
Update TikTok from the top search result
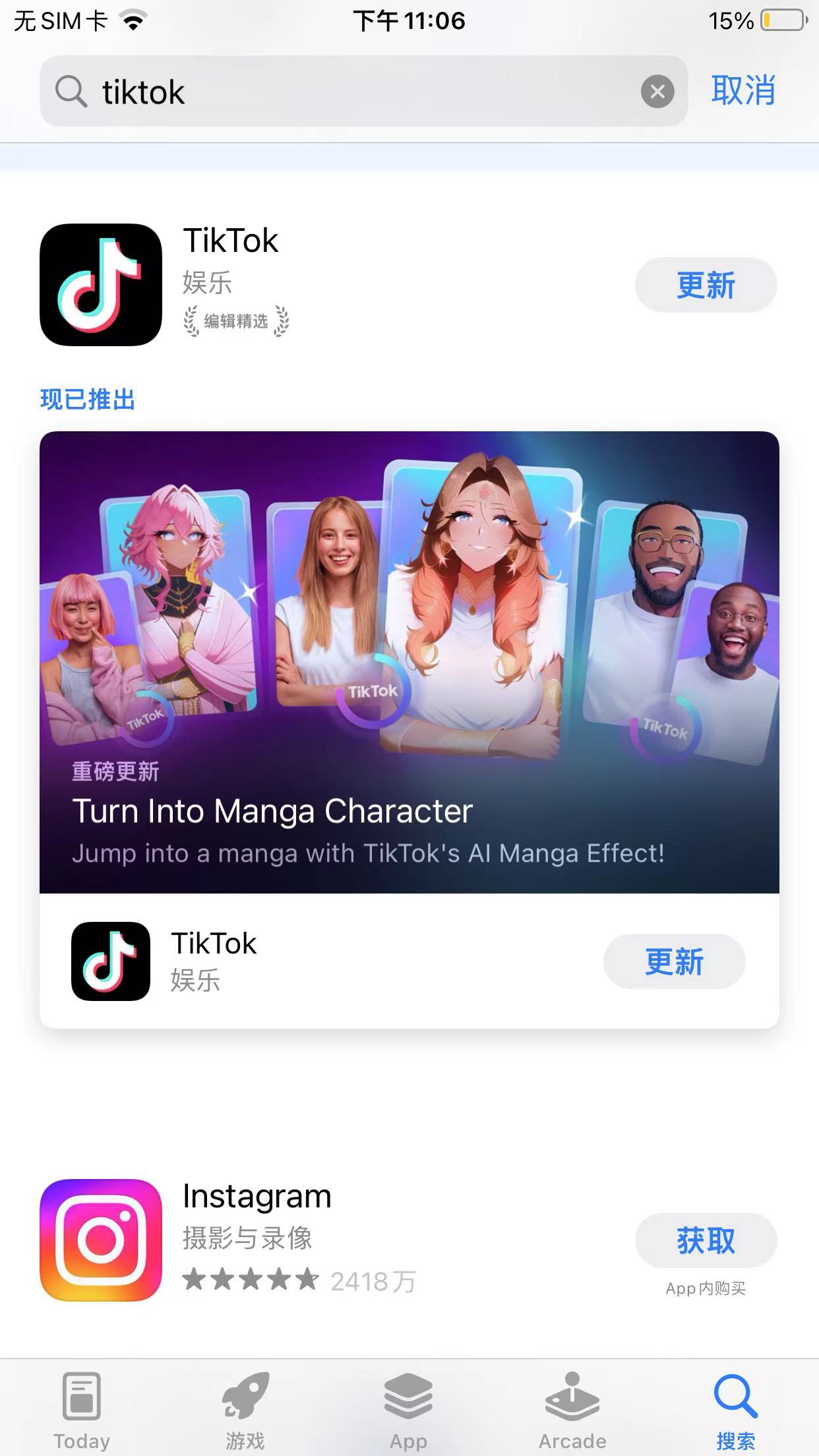tap(705, 285)
